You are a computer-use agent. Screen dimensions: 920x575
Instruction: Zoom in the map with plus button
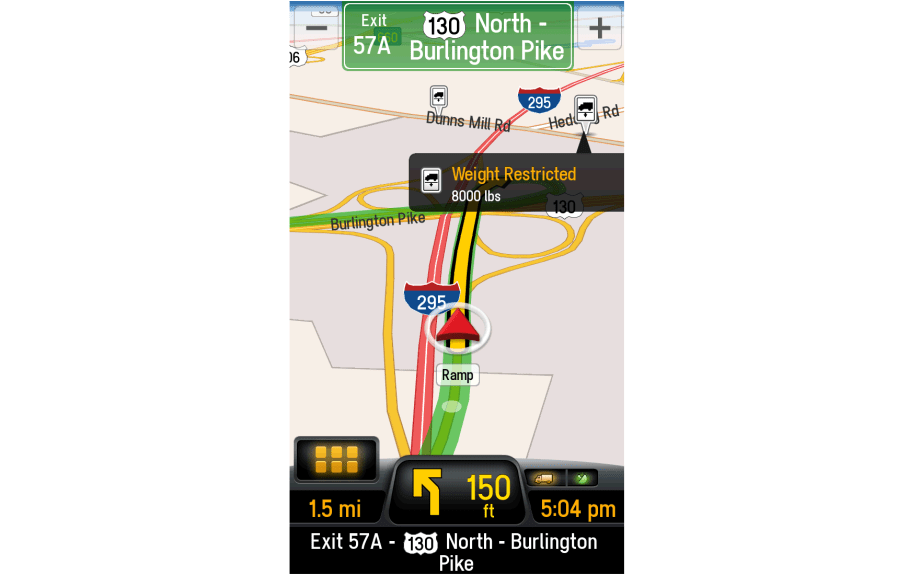599,27
